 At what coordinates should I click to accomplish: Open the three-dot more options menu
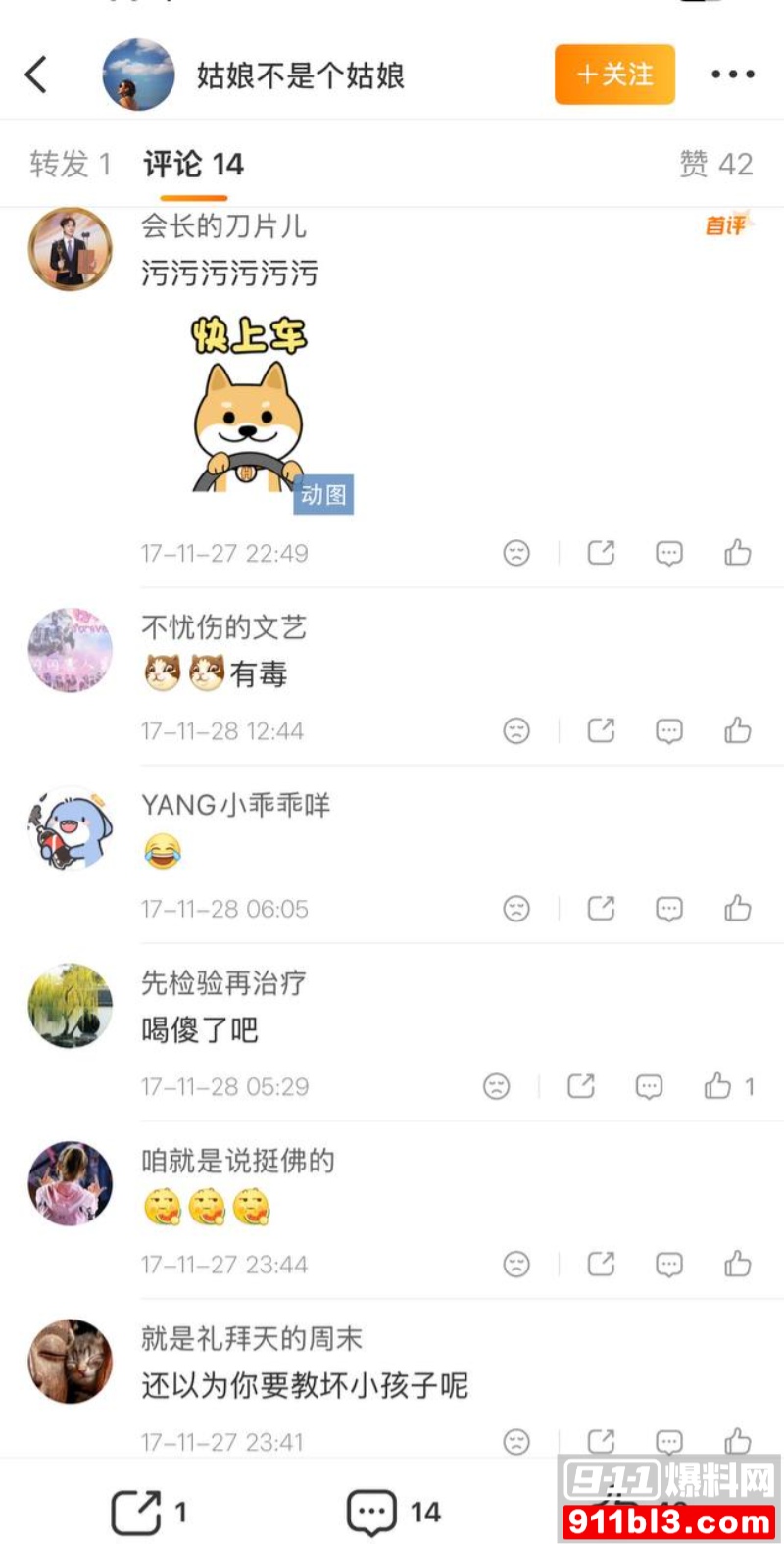pyautogui.click(x=733, y=75)
